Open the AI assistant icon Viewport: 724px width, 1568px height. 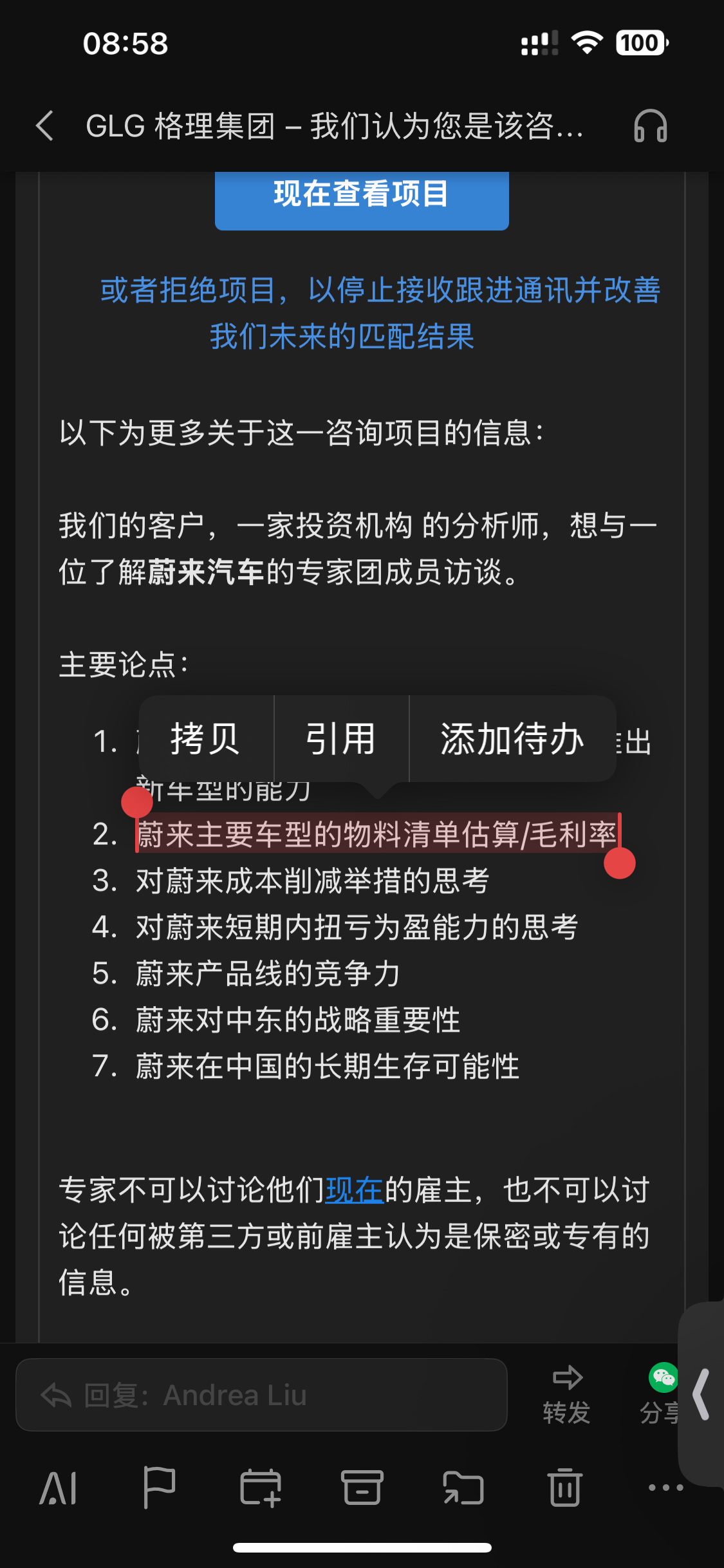point(59,1488)
